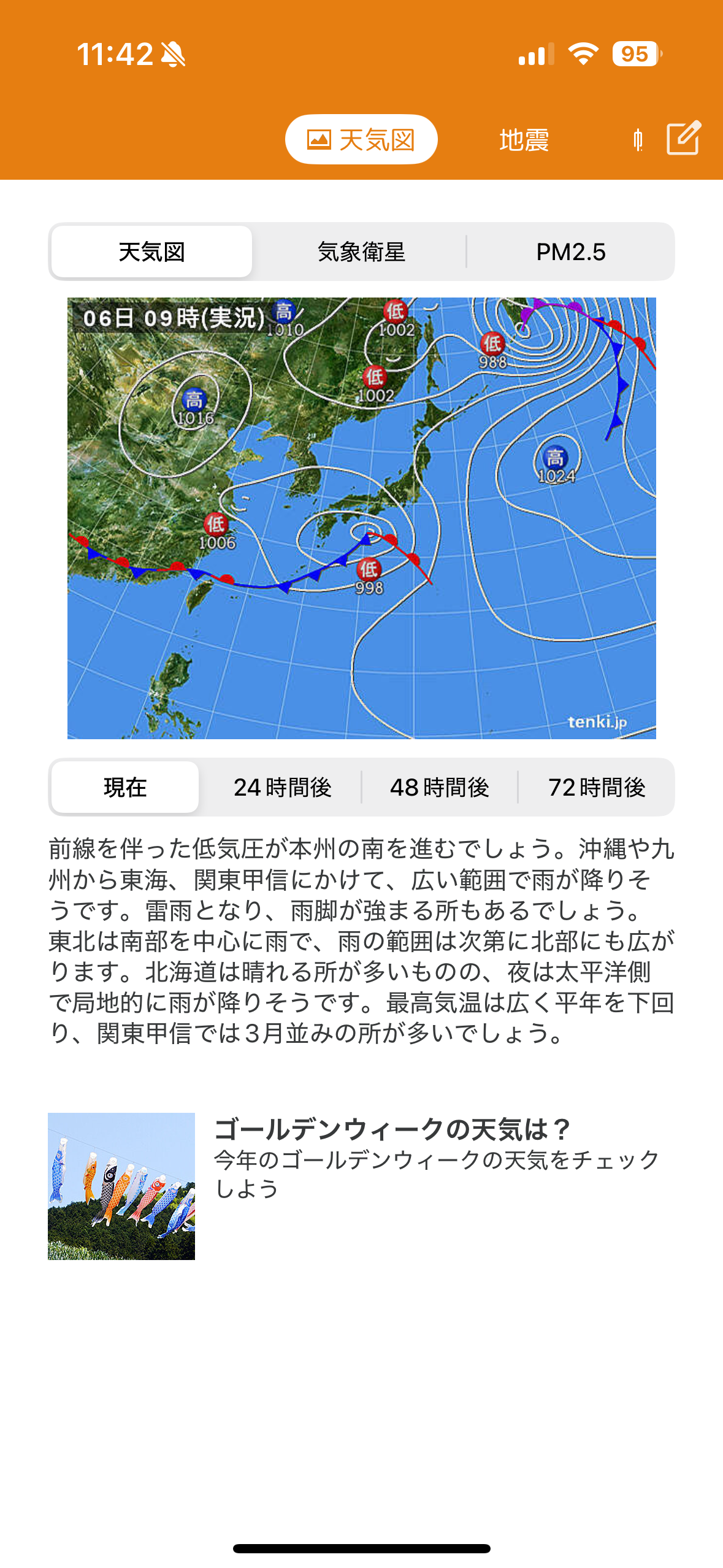Viewport: 723px width, 1568px height.
Task: Show the 48時間後 forecast chart
Action: click(x=439, y=787)
